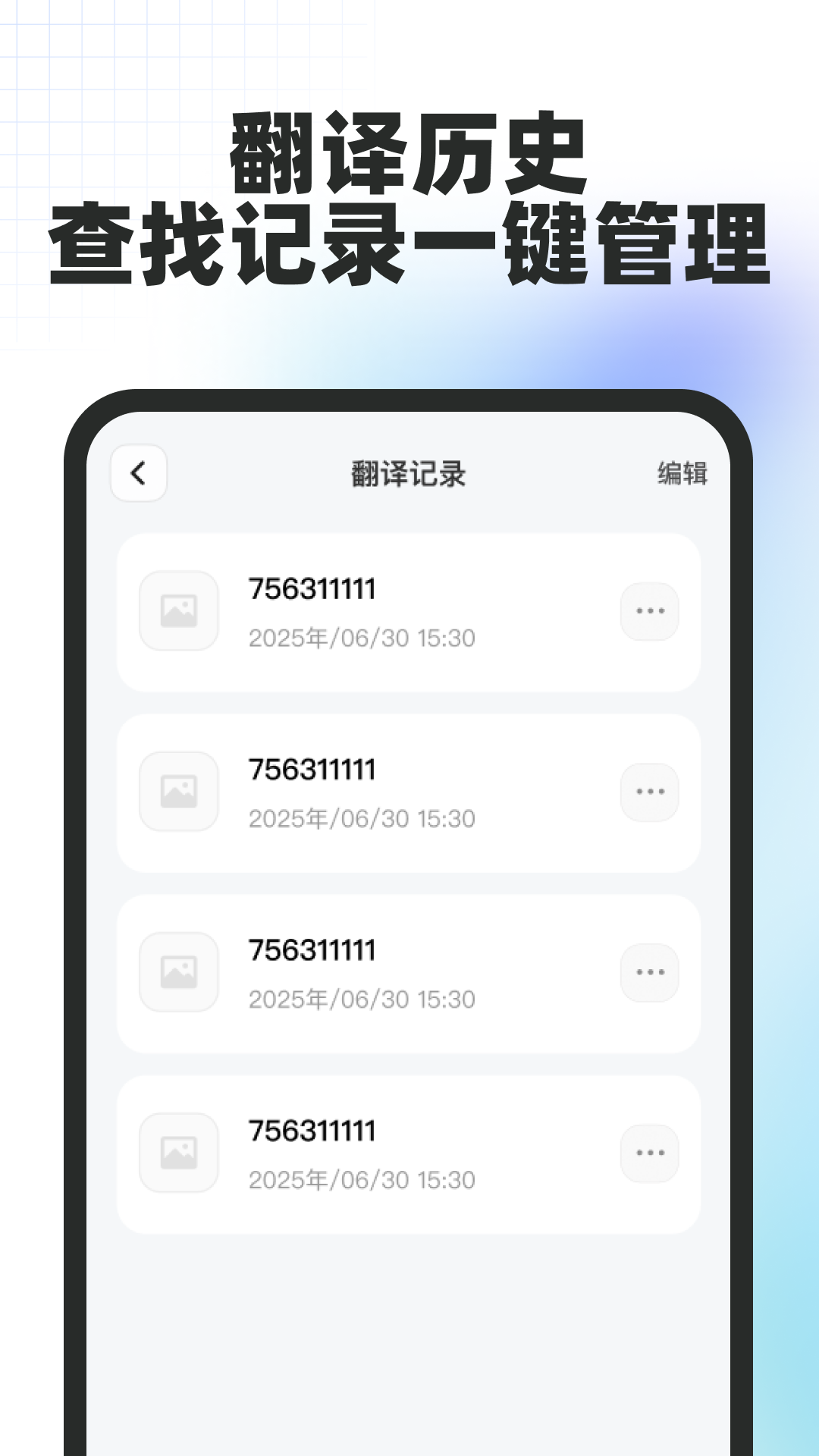The width and height of the screenshot is (819, 1456).
Task: Tap the second record's date 2025年/06/30
Action: click(x=362, y=819)
